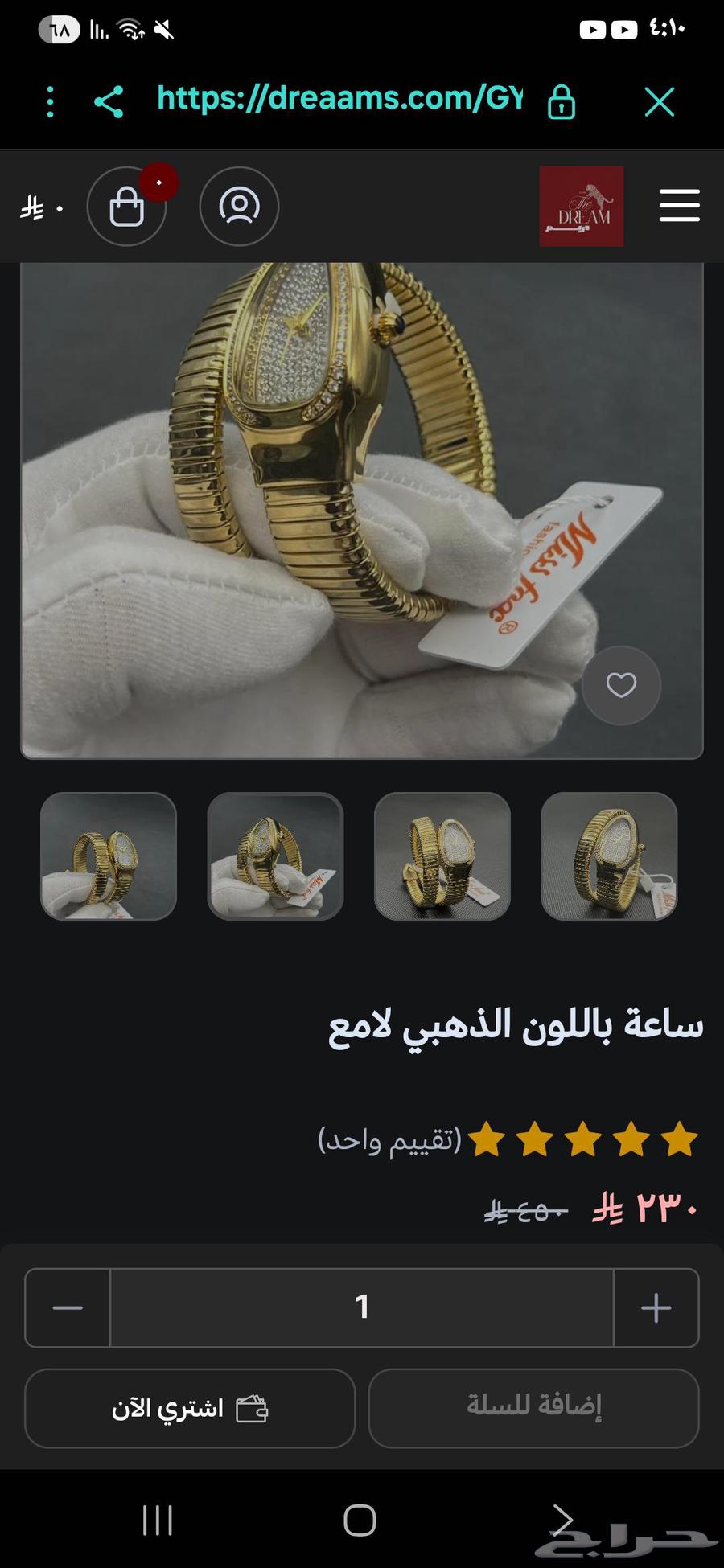Open the shopping cart bag icon
Screen dimensions: 724x1568
(x=126, y=206)
